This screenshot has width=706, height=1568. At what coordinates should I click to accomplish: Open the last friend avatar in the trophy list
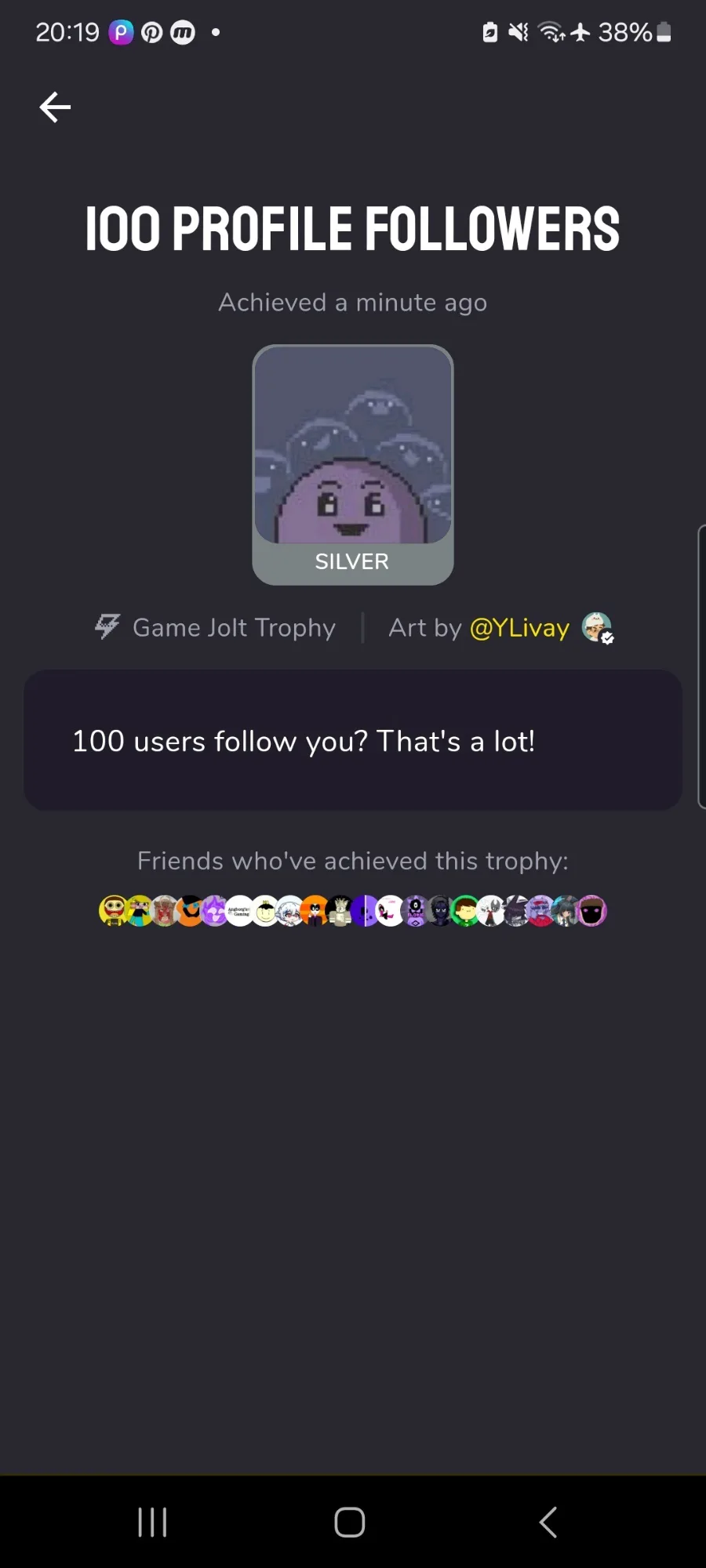pyautogui.click(x=591, y=911)
